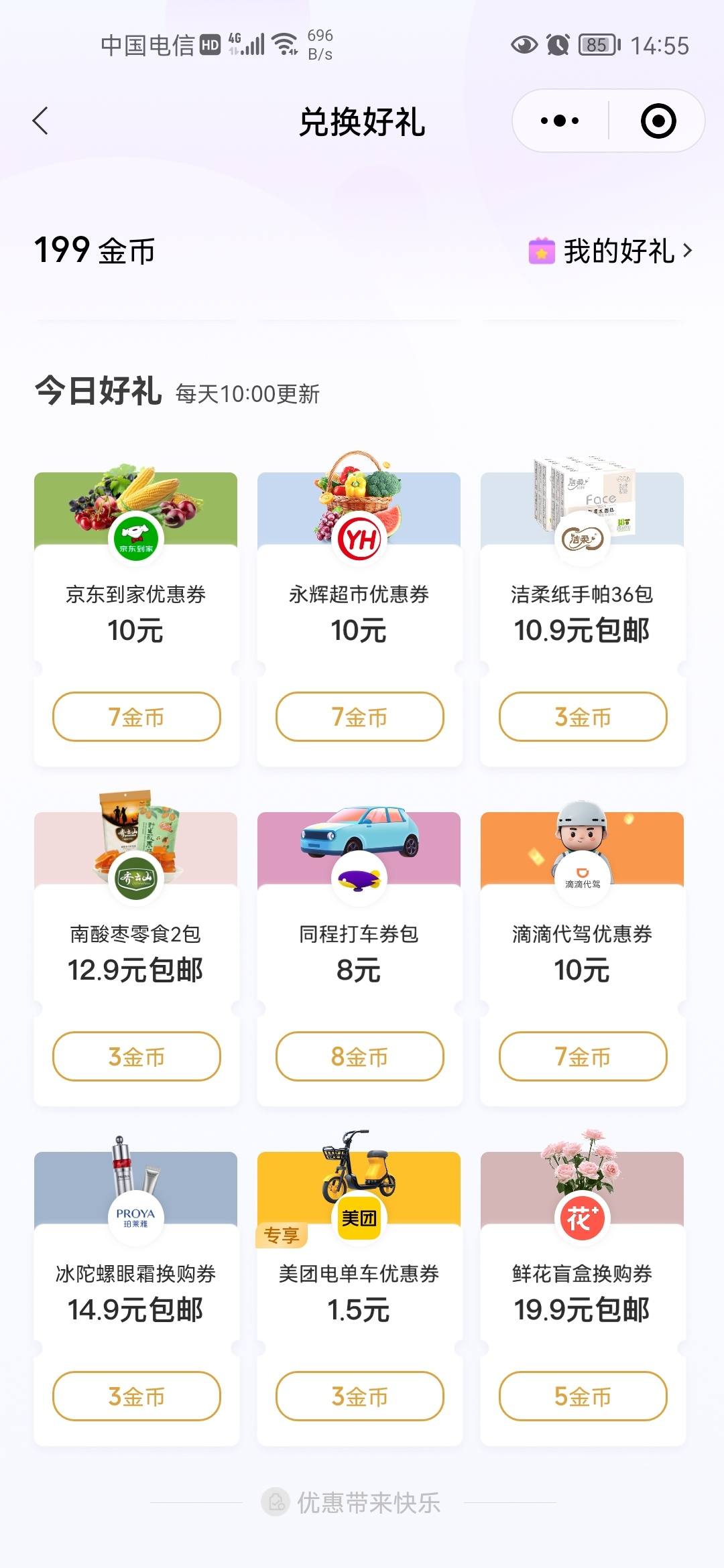Redeem 京东到家优惠券 for 7金币
Screen dimensions: 724x1568
tap(137, 717)
